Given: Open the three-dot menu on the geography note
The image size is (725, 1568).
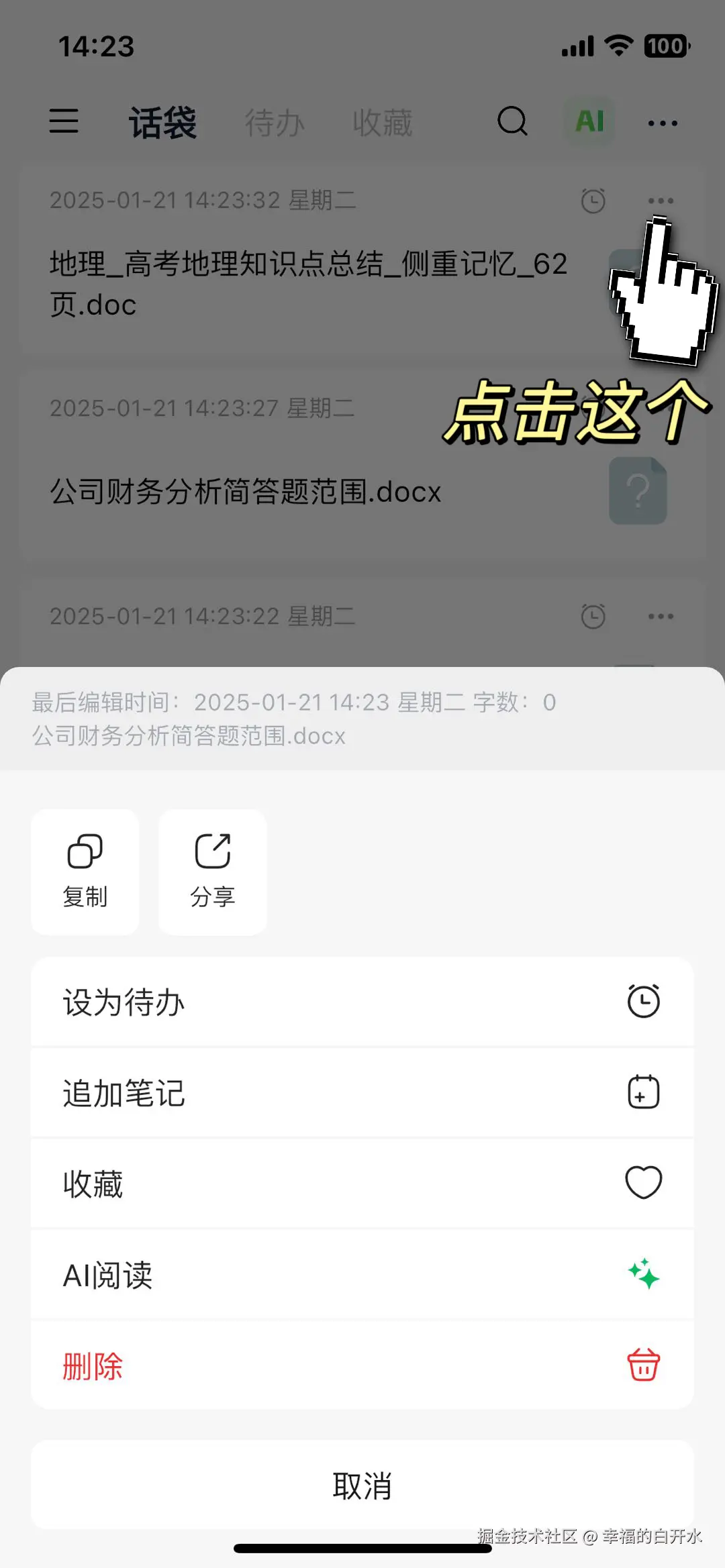Looking at the screenshot, I should click(660, 200).
